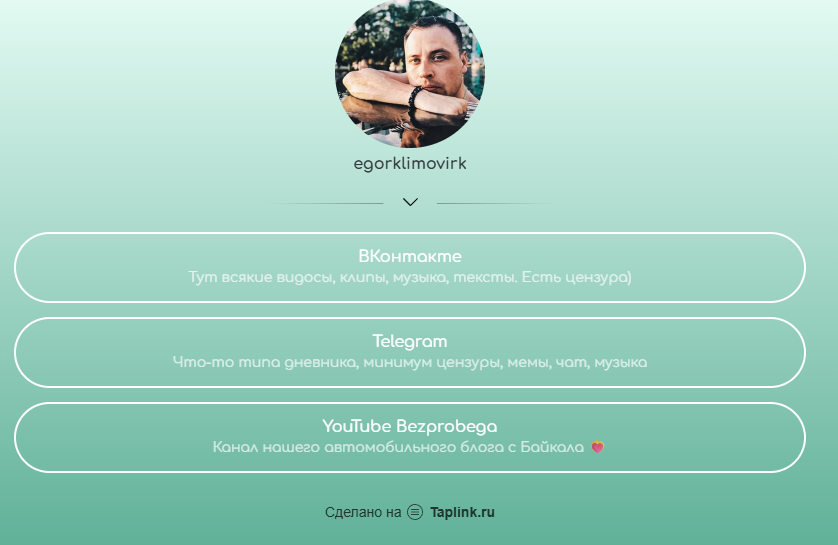Open the ВКонтакте link button
This screenshot has height=545, width=838.
(x=410, y=267)
